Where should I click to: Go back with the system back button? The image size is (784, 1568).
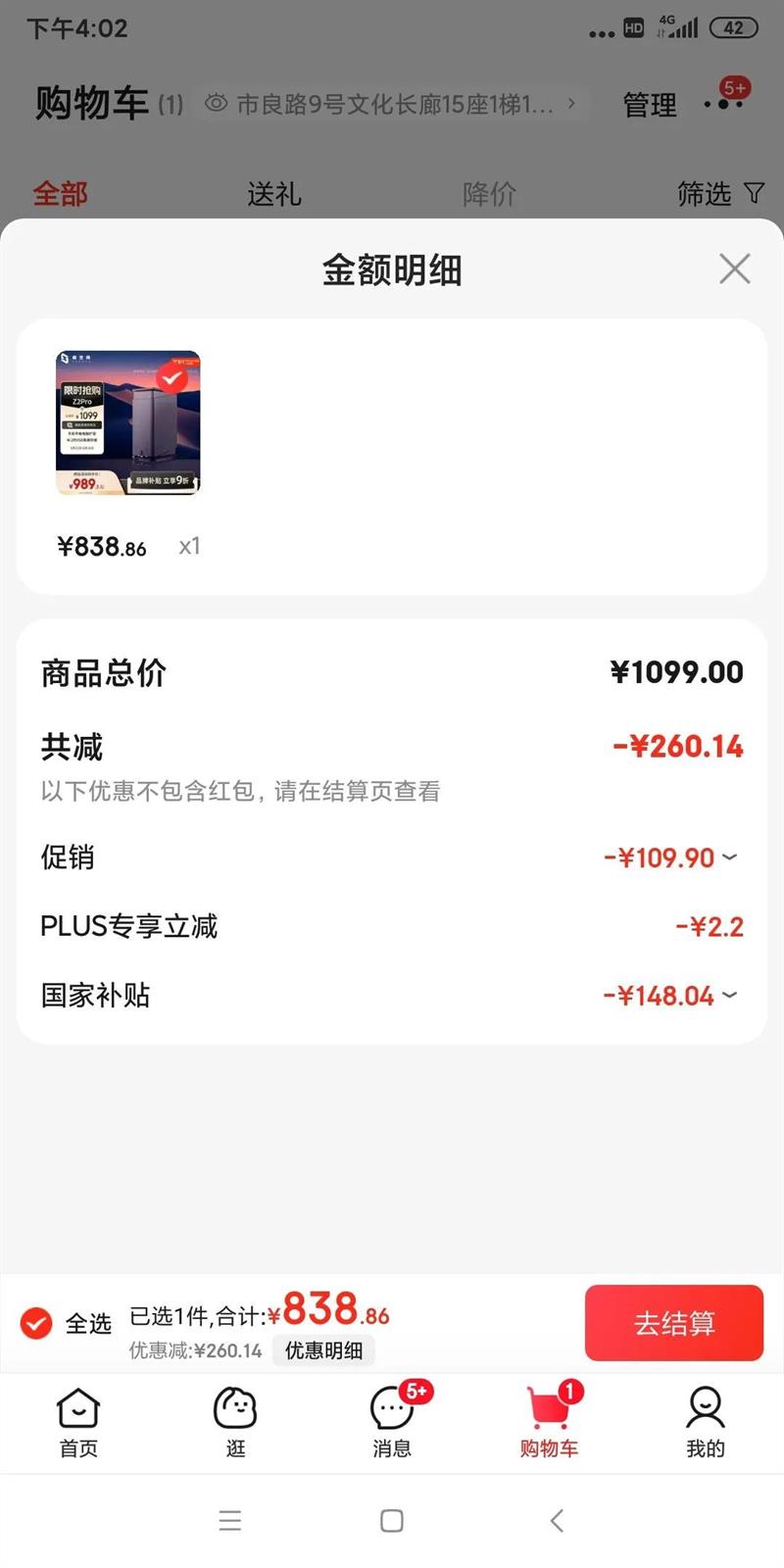click(x=557, y=1520)
